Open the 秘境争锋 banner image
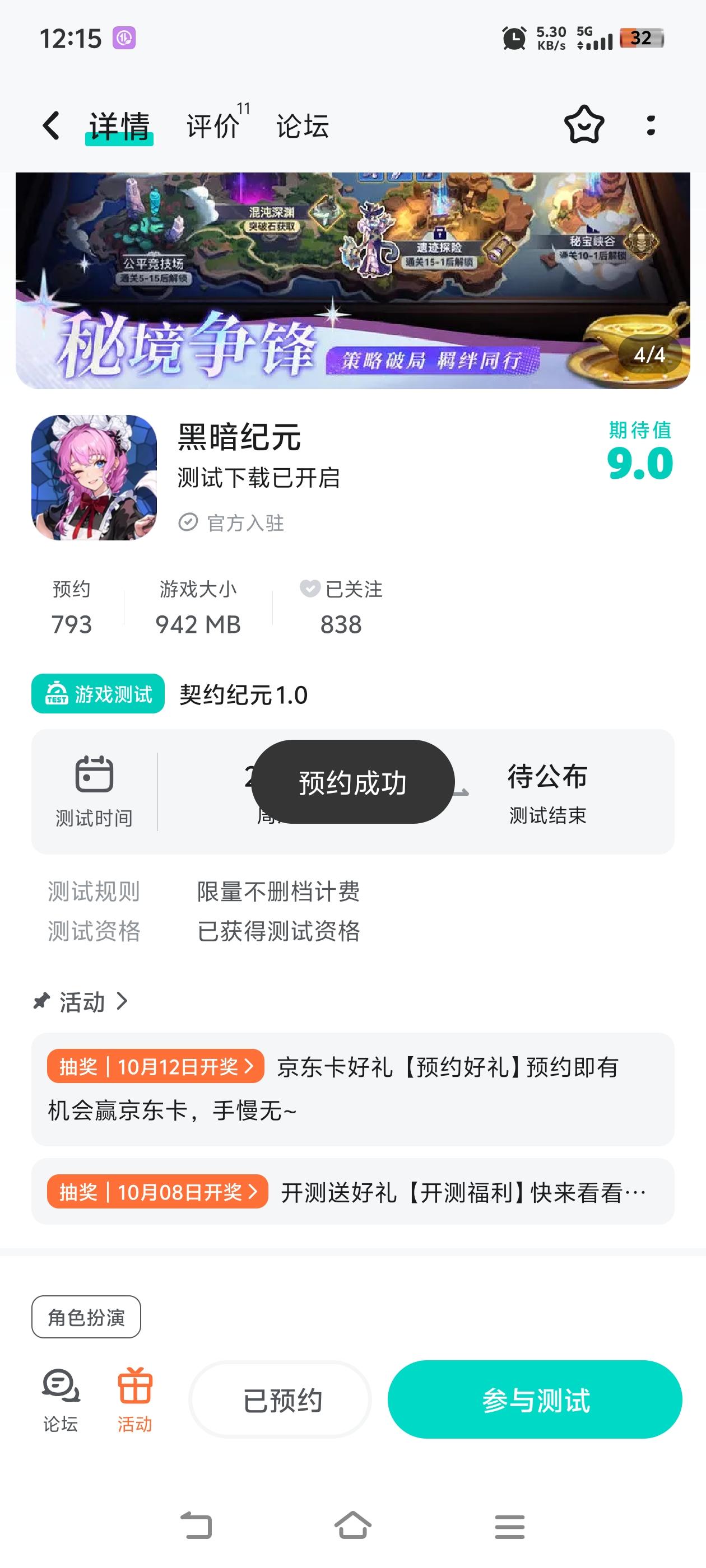This screenshot has height=1568, width=706. point(352,280)
